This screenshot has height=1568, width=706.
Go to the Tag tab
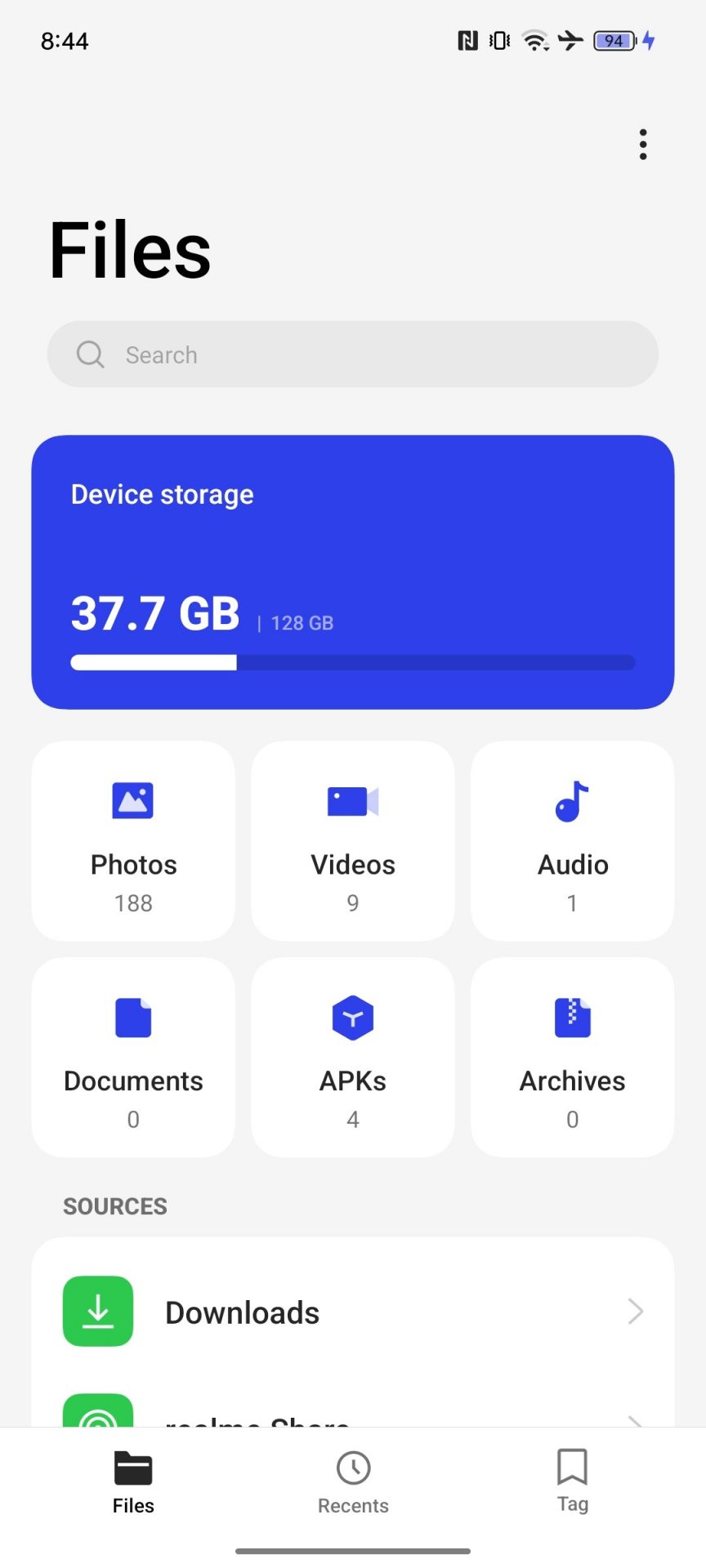(x=572, y=1480)
